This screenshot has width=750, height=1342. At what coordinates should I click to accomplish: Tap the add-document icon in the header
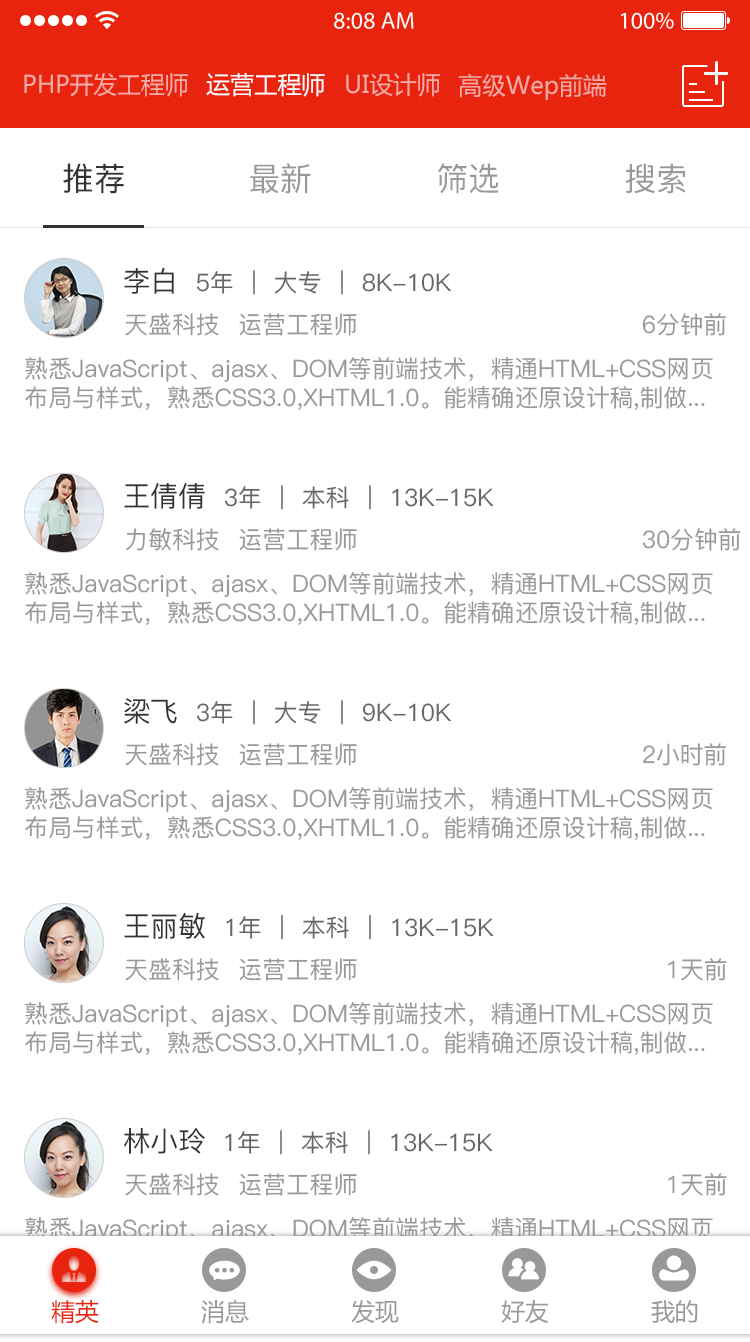(704, 85)
